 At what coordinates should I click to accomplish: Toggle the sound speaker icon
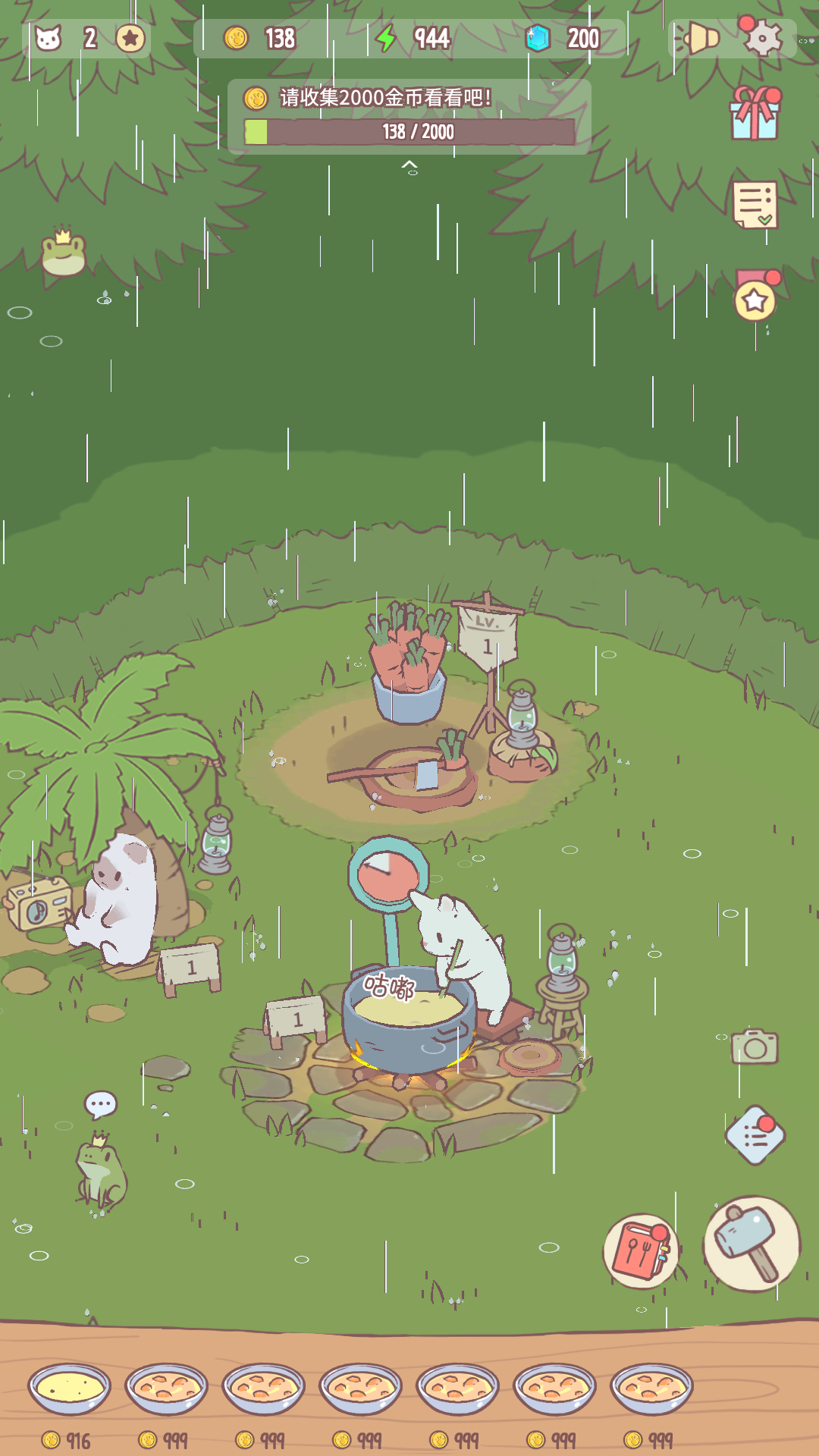pyautogui.click(x=702, y=38)
